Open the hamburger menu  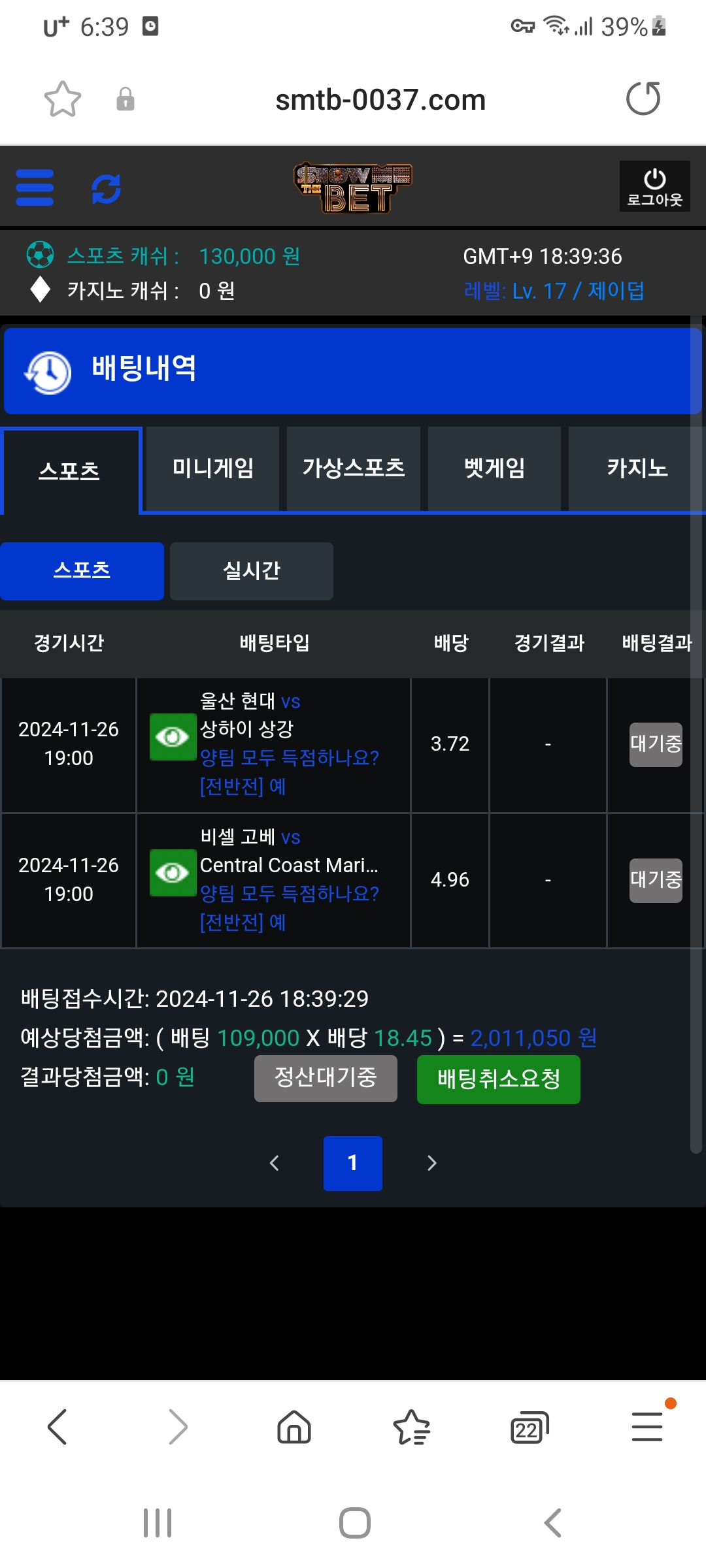(x=35, y=188)
